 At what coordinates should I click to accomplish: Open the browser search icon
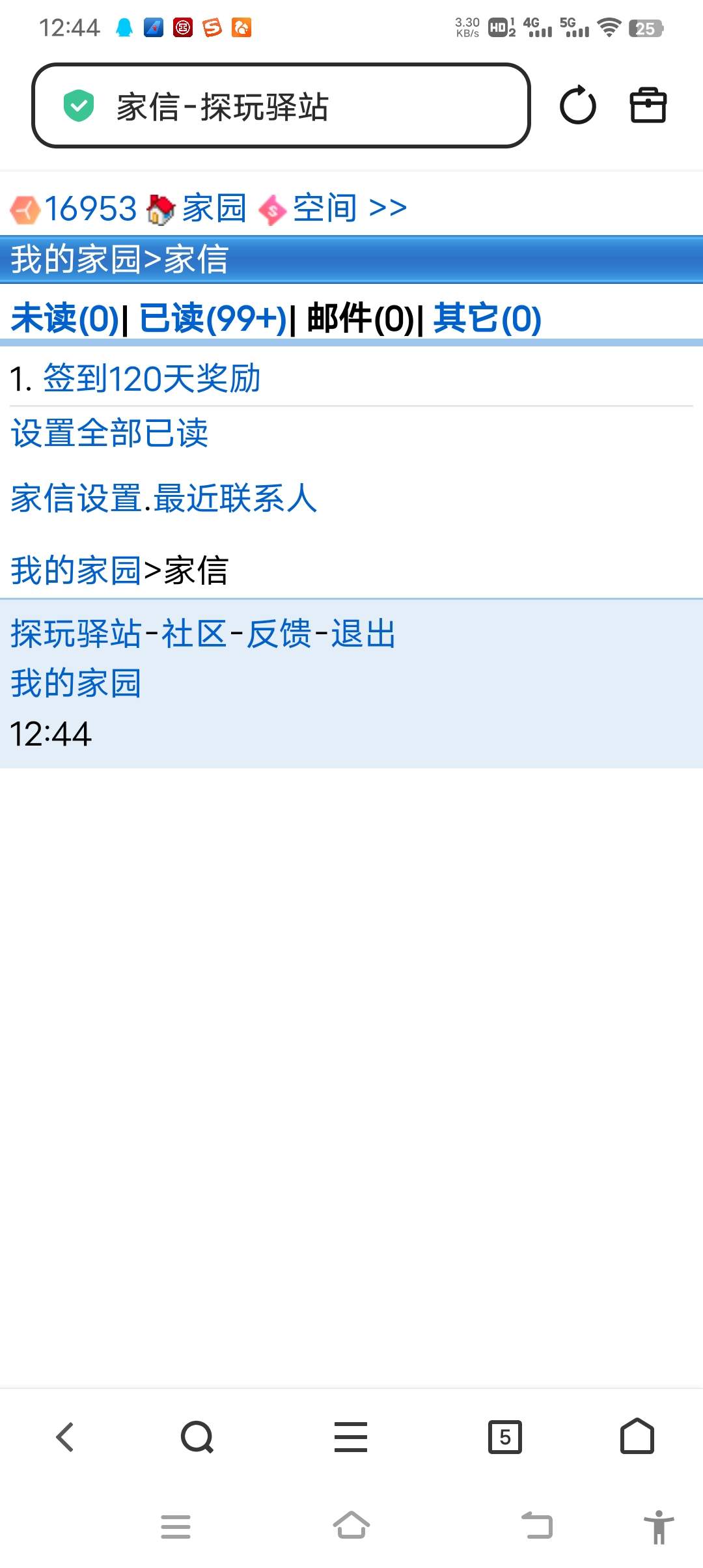[197, 1437]
